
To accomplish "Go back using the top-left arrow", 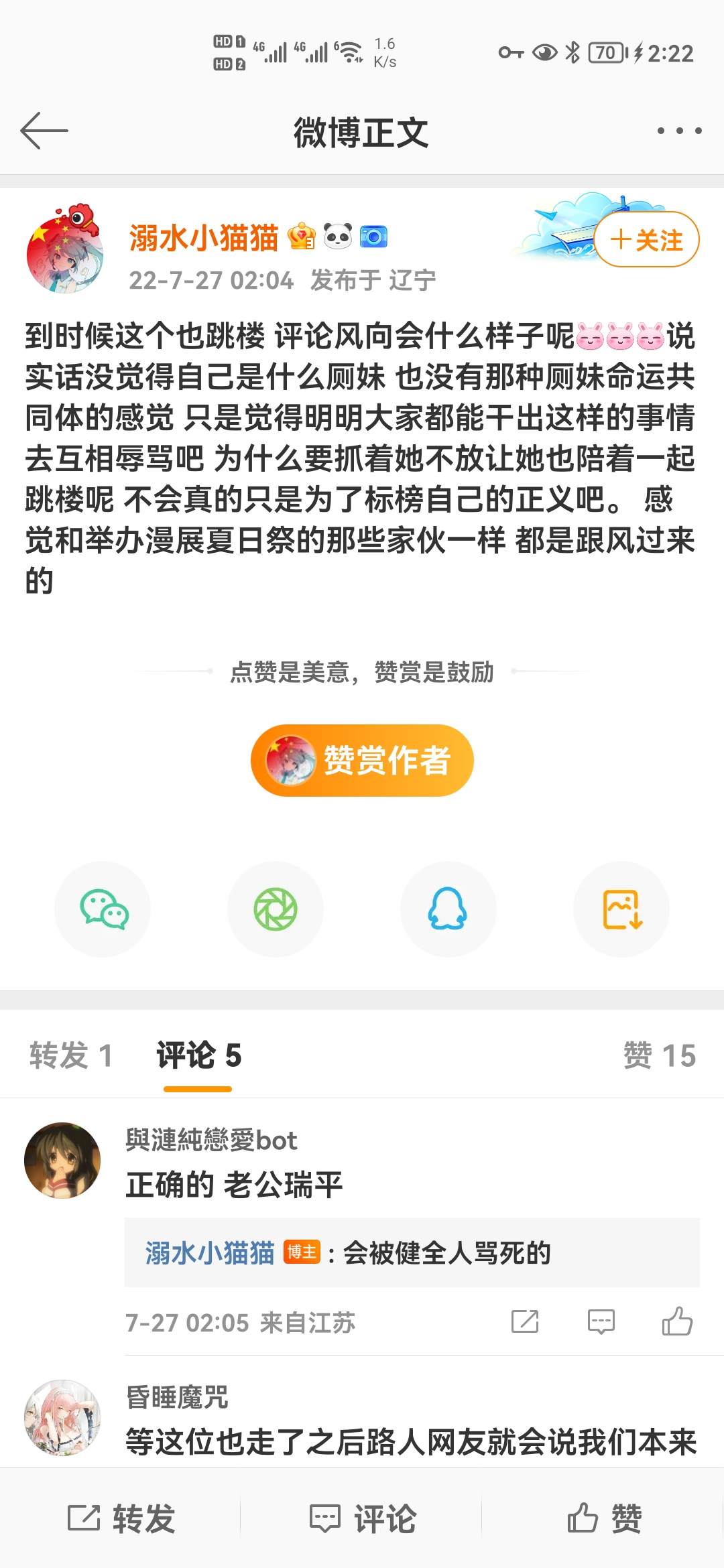I will (44, 131).
